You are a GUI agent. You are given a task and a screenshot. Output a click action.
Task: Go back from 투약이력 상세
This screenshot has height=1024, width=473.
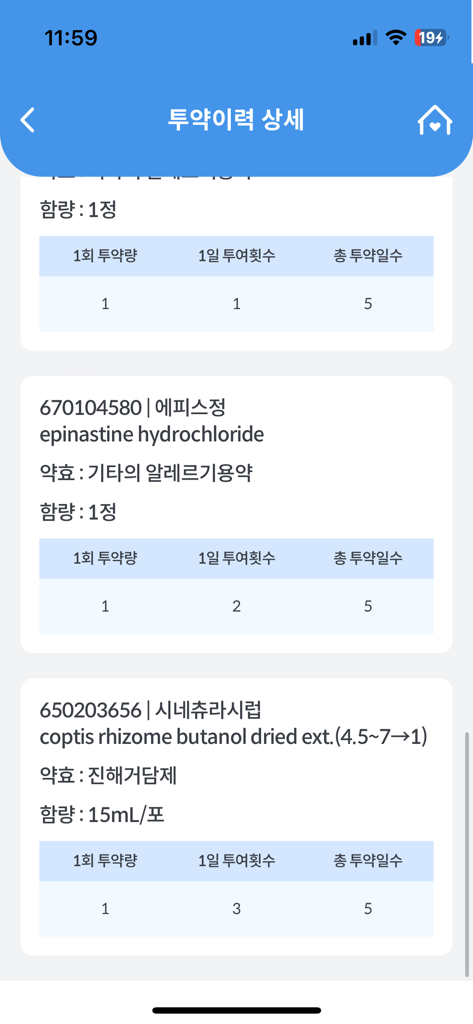point(27,120)
